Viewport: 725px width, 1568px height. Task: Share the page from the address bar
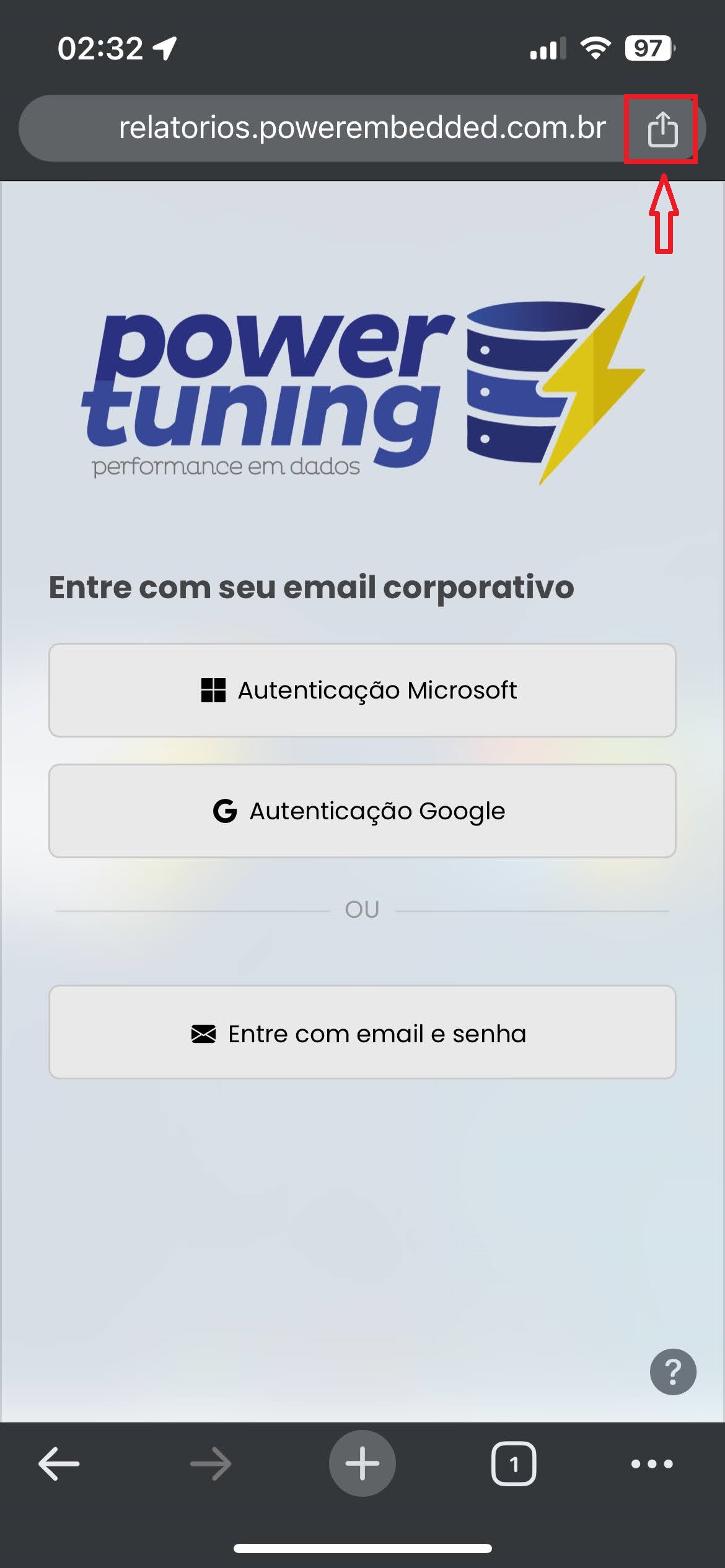point(662,129)
